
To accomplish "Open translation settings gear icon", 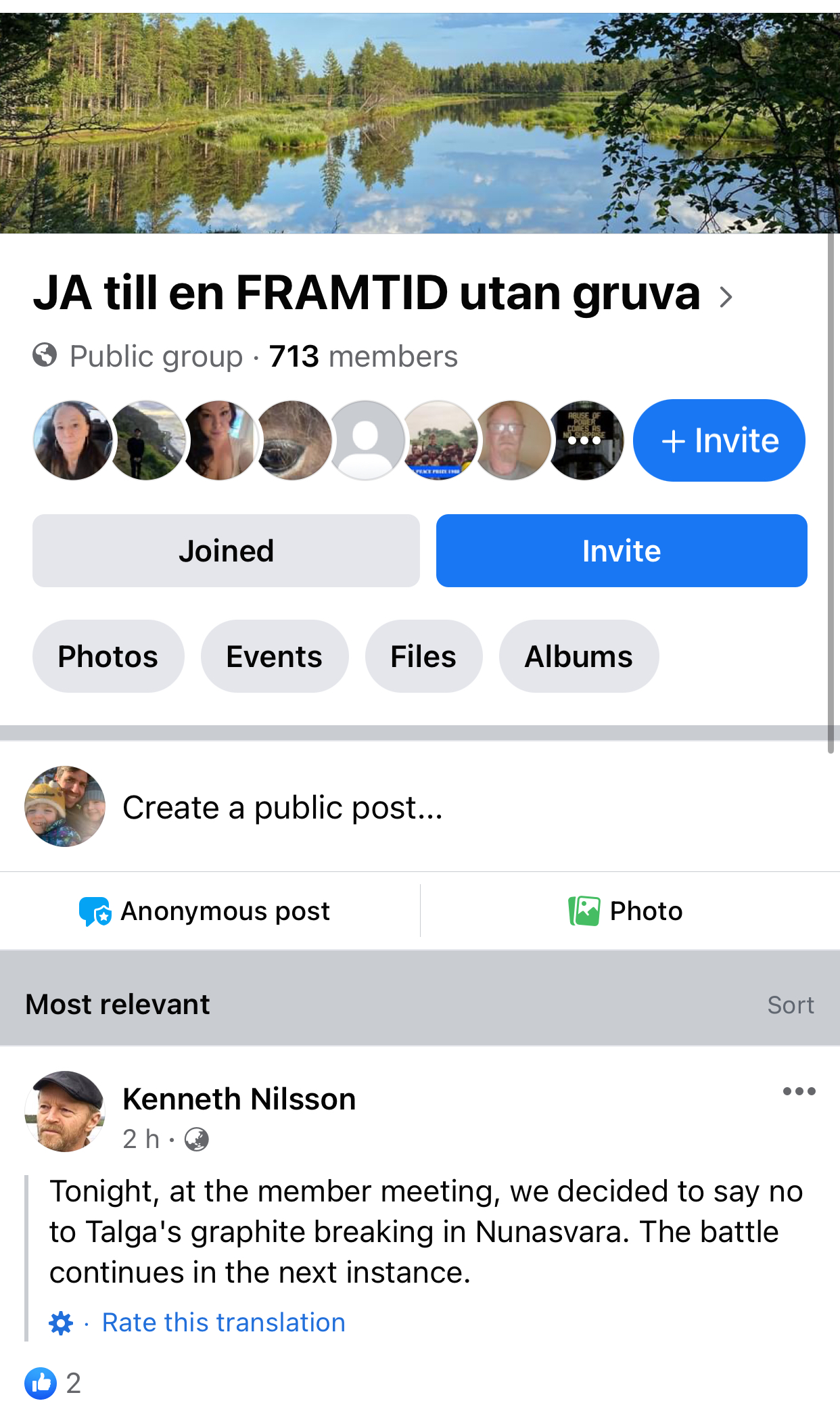I will tap(61, 1323).
